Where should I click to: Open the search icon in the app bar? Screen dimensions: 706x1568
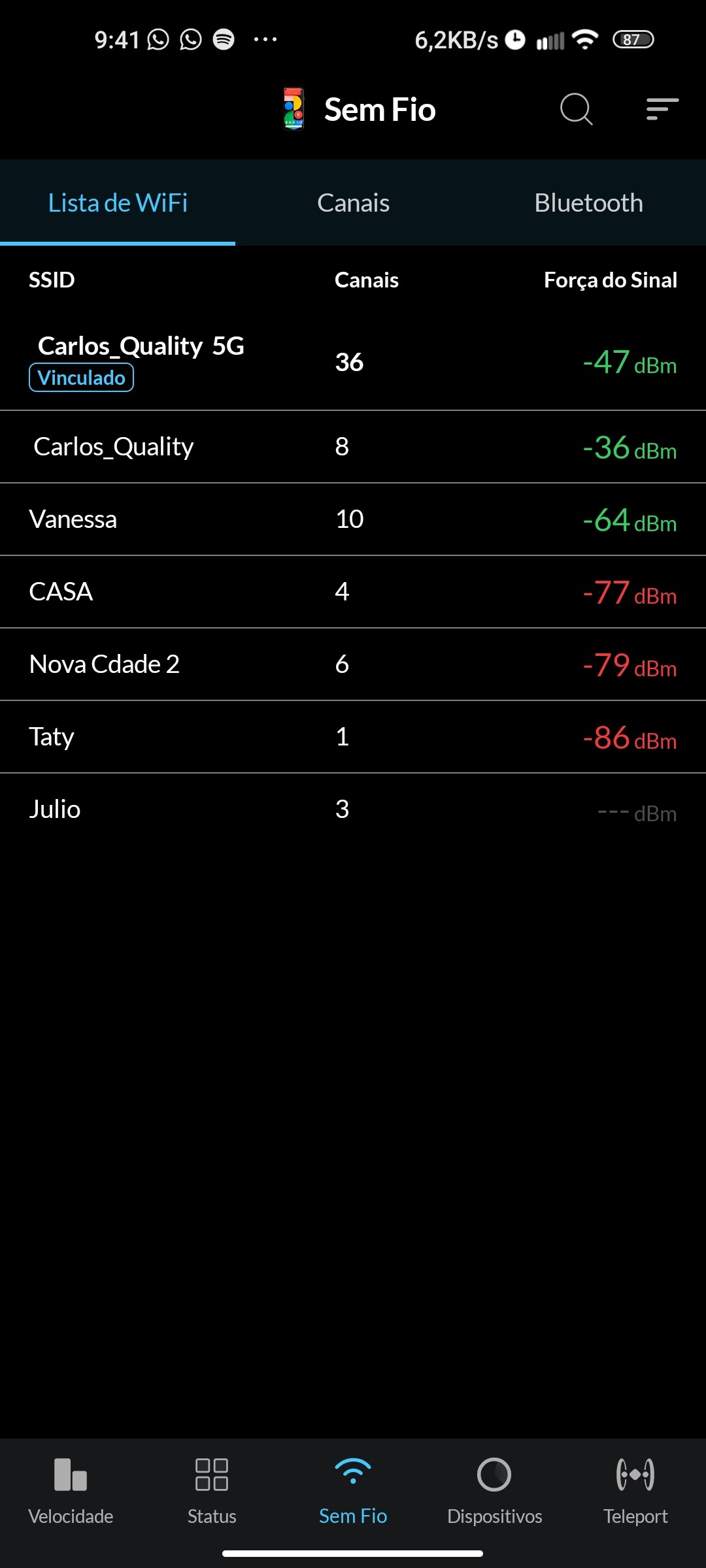pyautogui.click(x=576, y=109)
